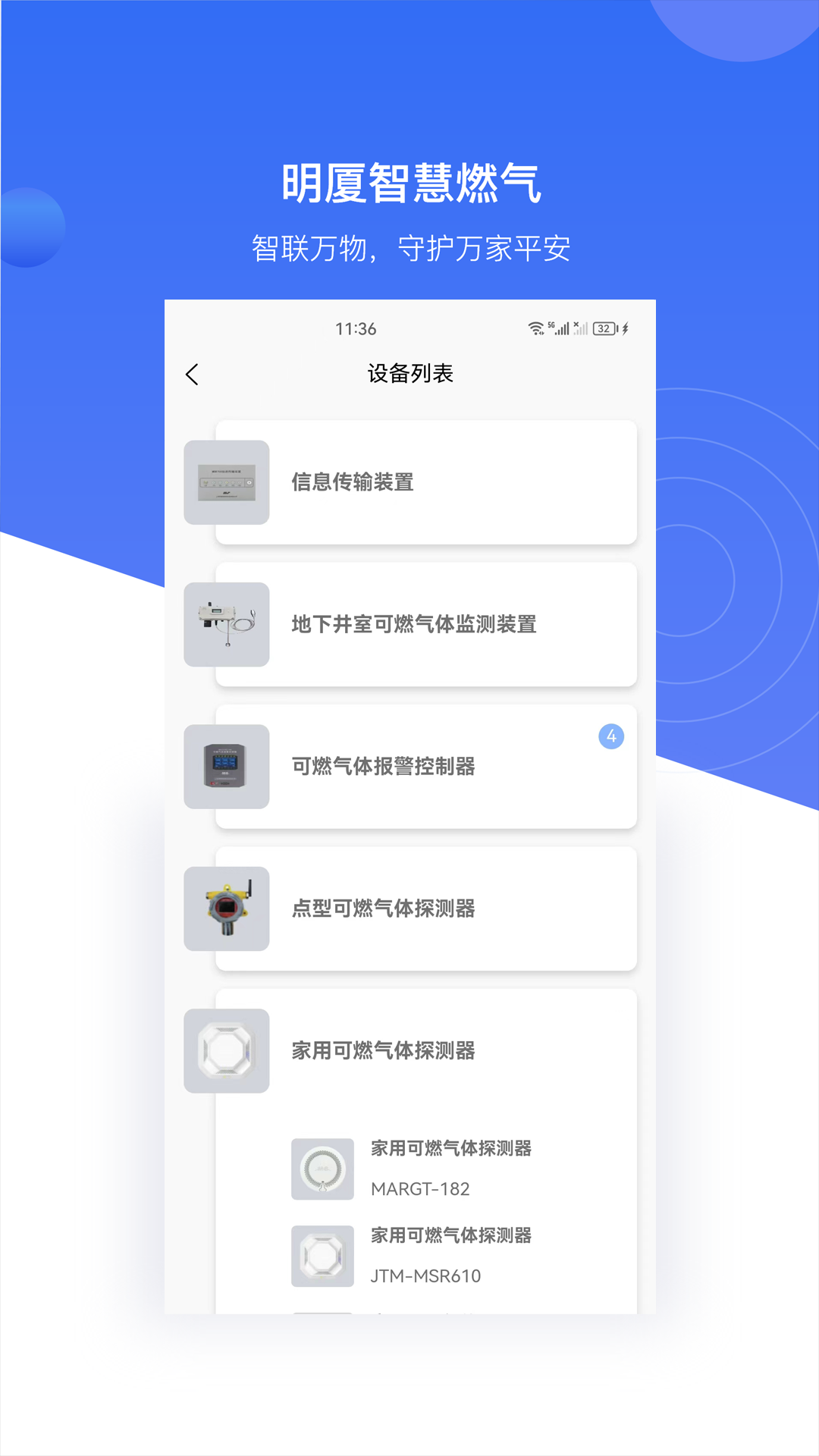
Task: Select the MARGT-182 detector thumbnail
Action: pos(322,1169)
